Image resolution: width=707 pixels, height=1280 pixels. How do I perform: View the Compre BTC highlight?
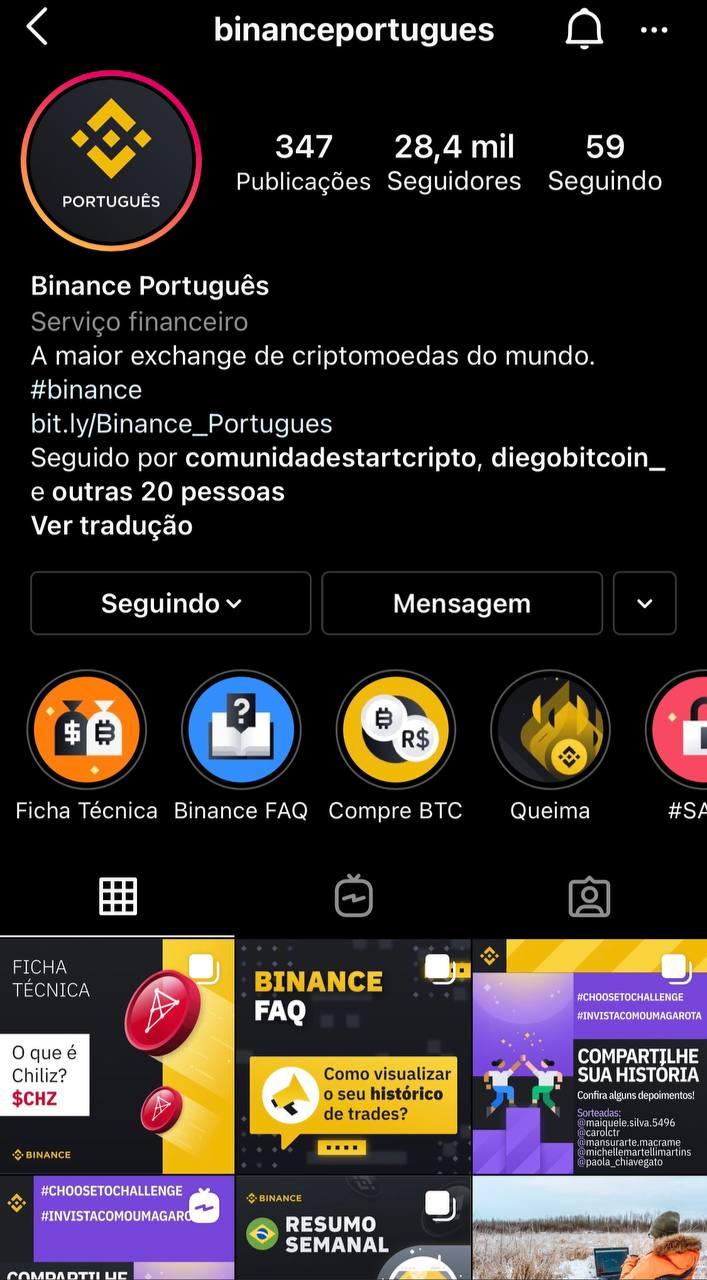pyautogui.click(x=396, y=747)
